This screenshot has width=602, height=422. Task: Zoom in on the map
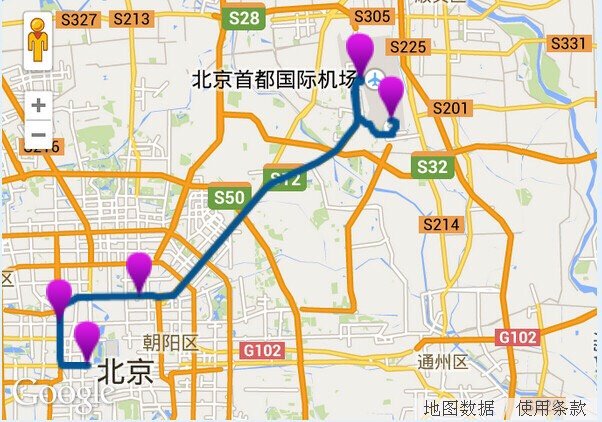(38, 105)
